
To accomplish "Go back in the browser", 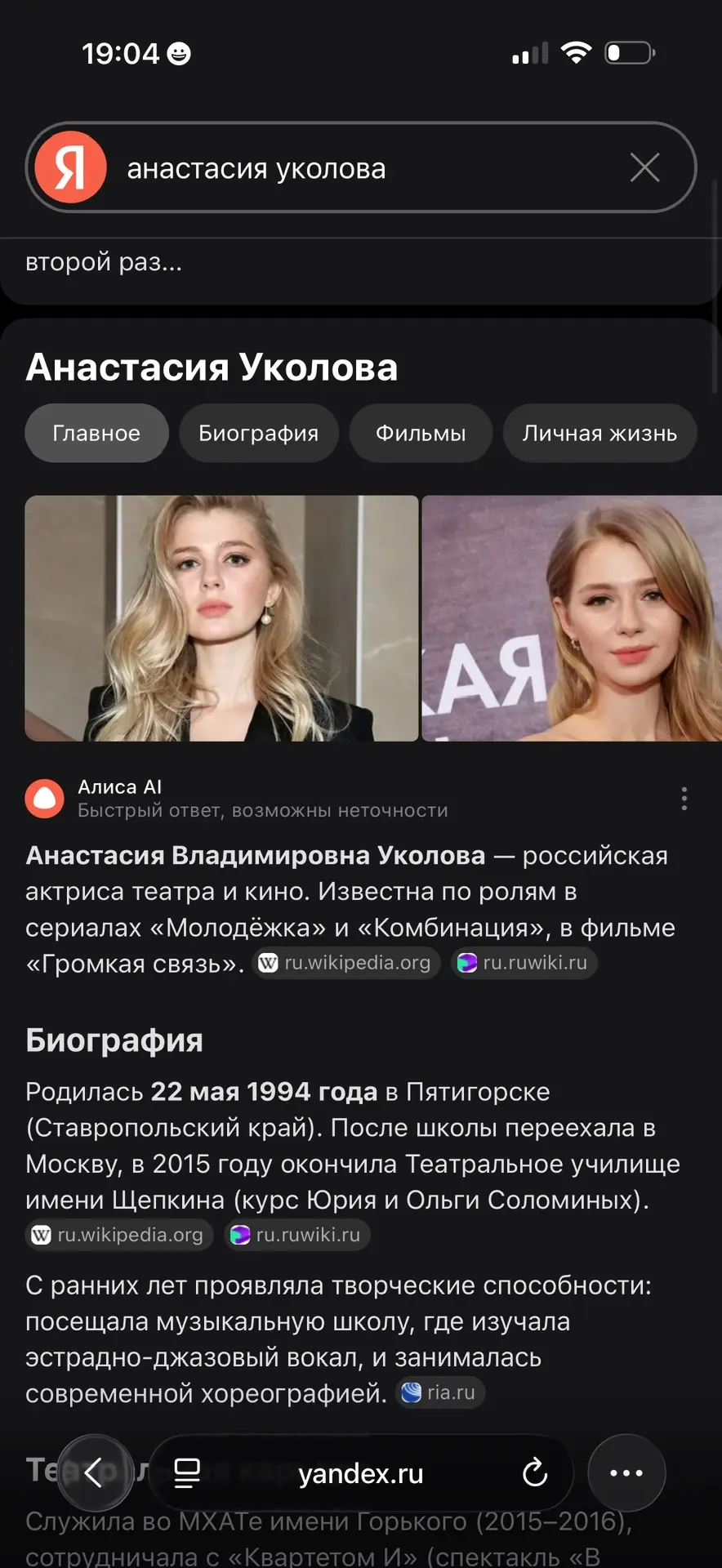I will tap(95, 1473).
